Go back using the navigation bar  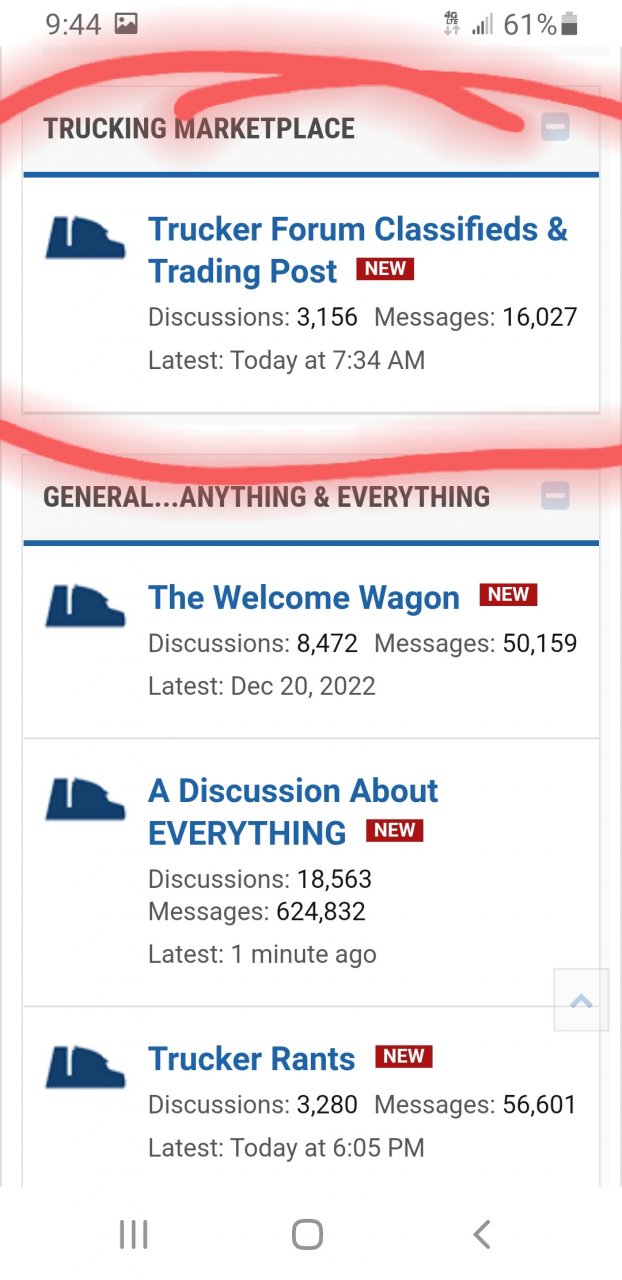[482, 1235]
